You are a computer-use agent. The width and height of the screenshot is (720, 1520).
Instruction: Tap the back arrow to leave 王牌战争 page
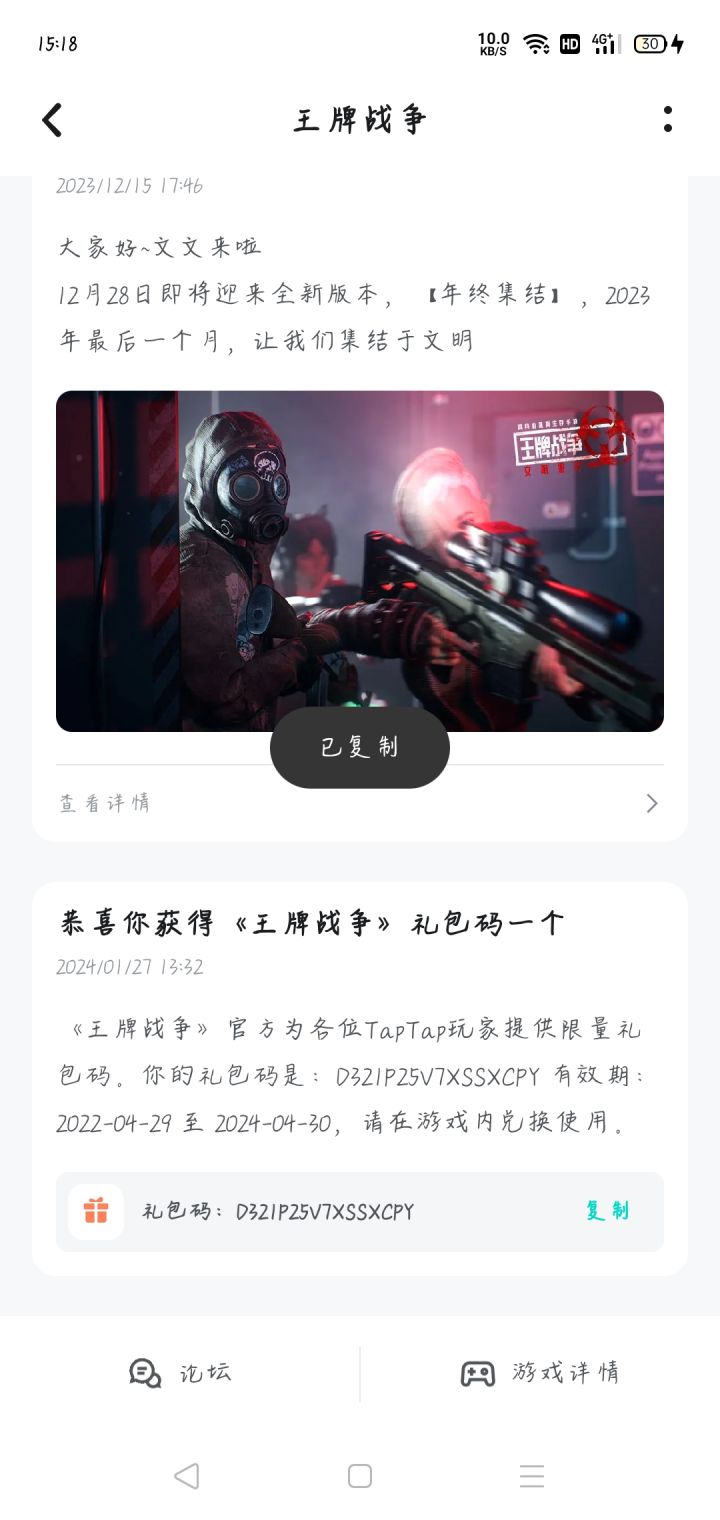pyautogui.click(x=52, y=119)
